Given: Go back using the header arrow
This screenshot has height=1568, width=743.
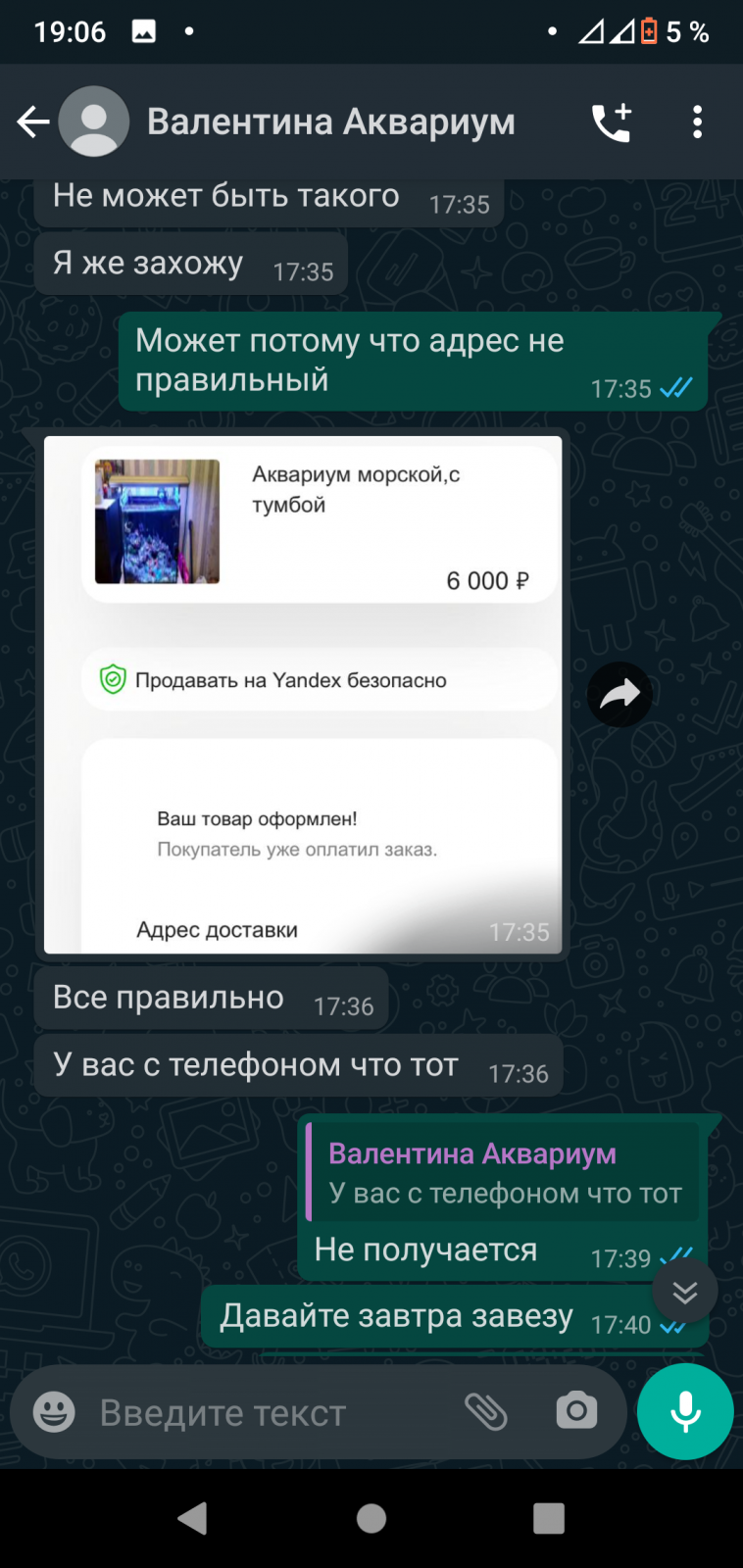Looking at the screenshot, I should coord(33,122).
